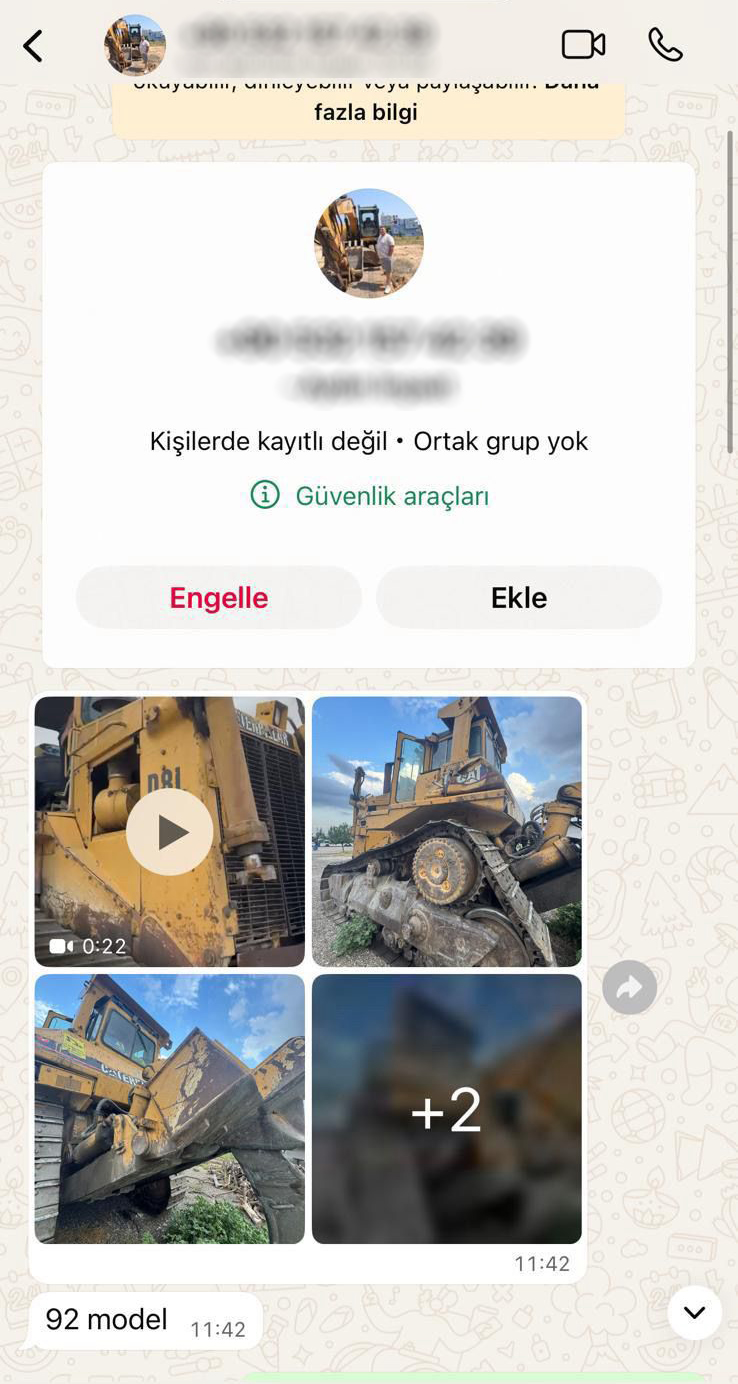Open the Güvenlik araçları link
Screen dimensions: 738x1384
coord(391,494)
